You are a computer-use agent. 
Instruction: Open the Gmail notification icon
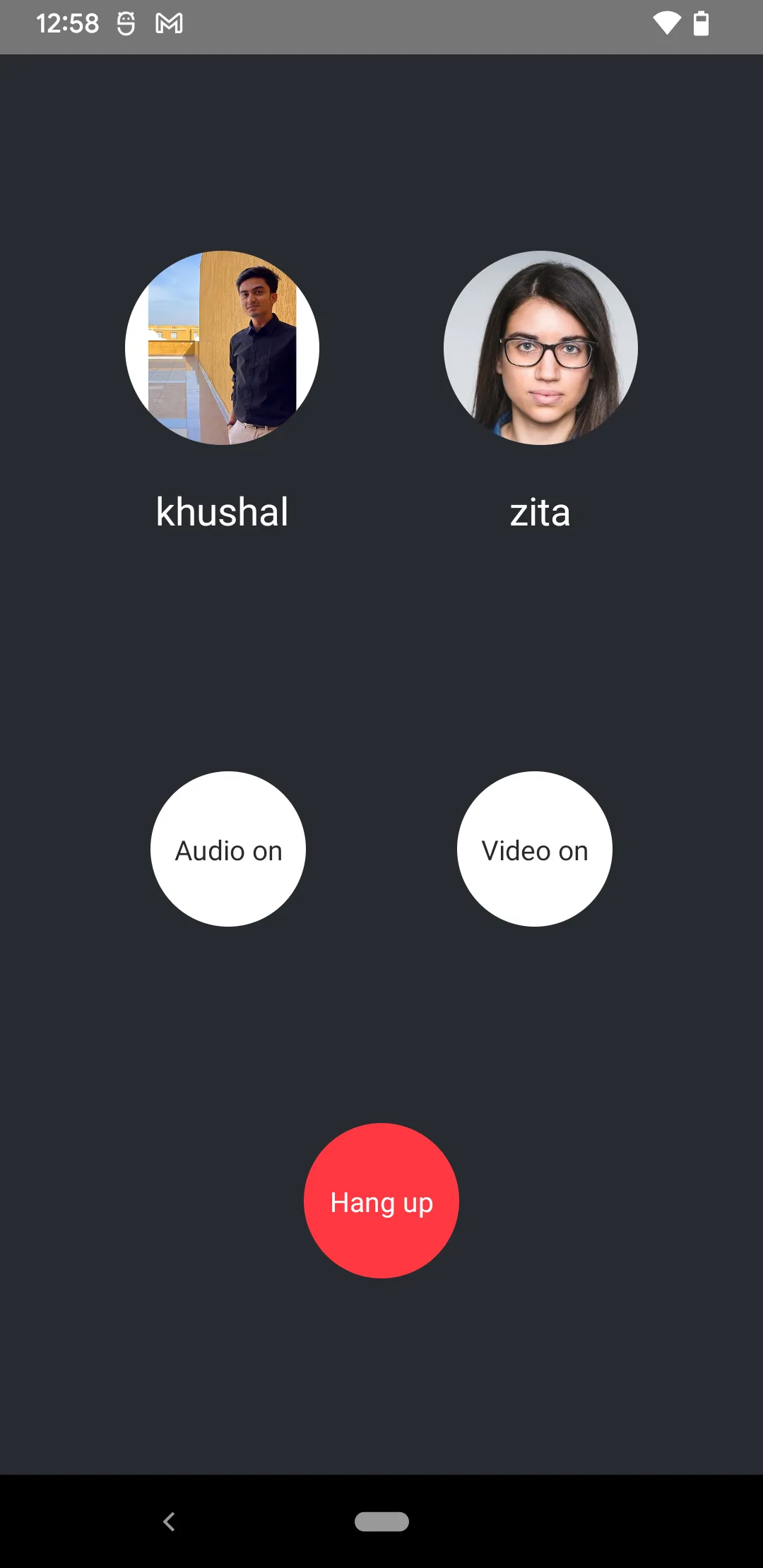point(169,24)
